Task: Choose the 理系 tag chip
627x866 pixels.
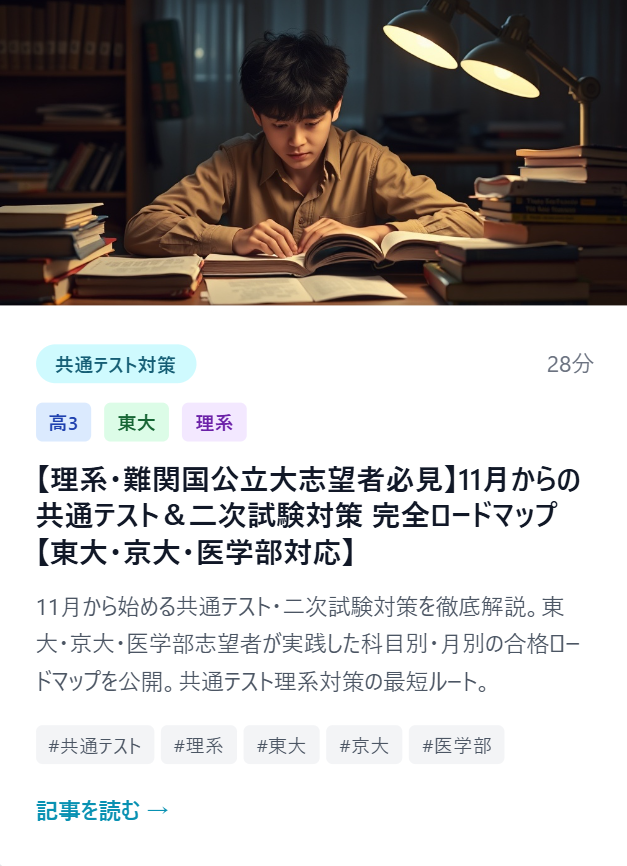Action: pyautogui.click(x=214, y=423)
